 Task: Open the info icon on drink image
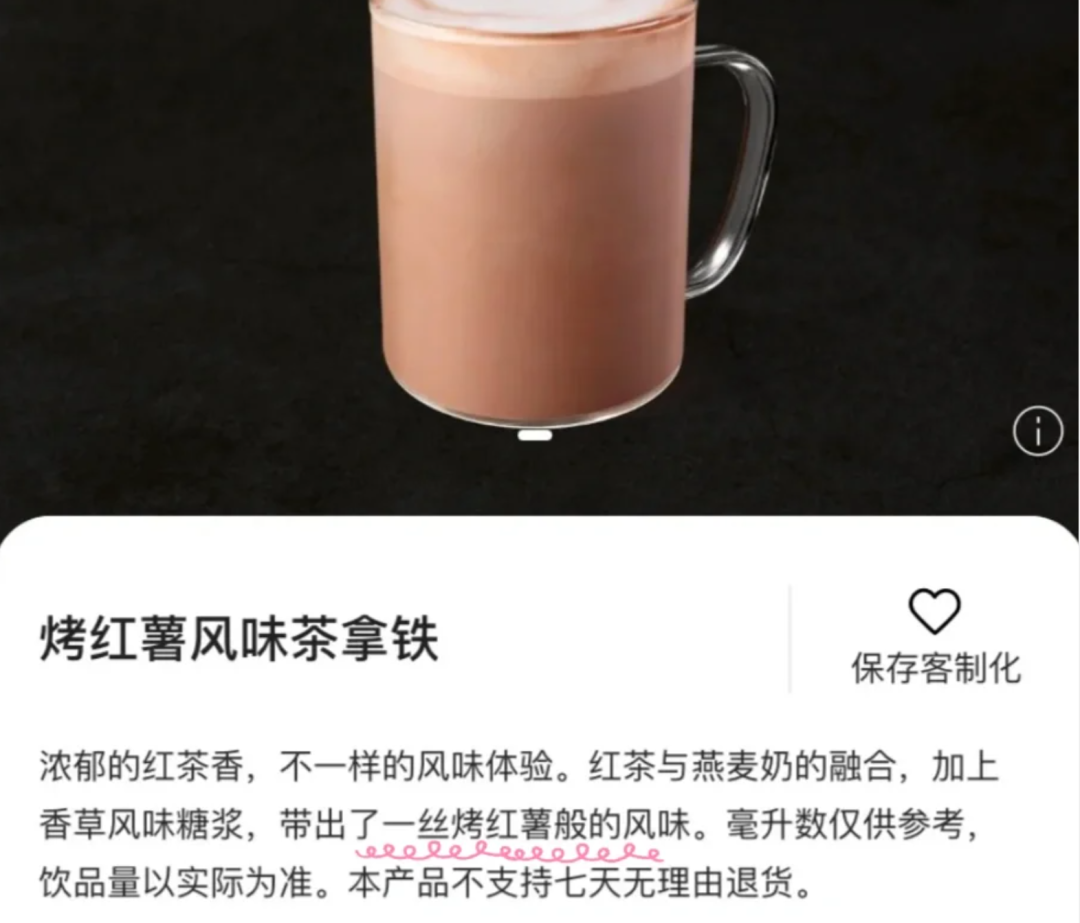1037,432
